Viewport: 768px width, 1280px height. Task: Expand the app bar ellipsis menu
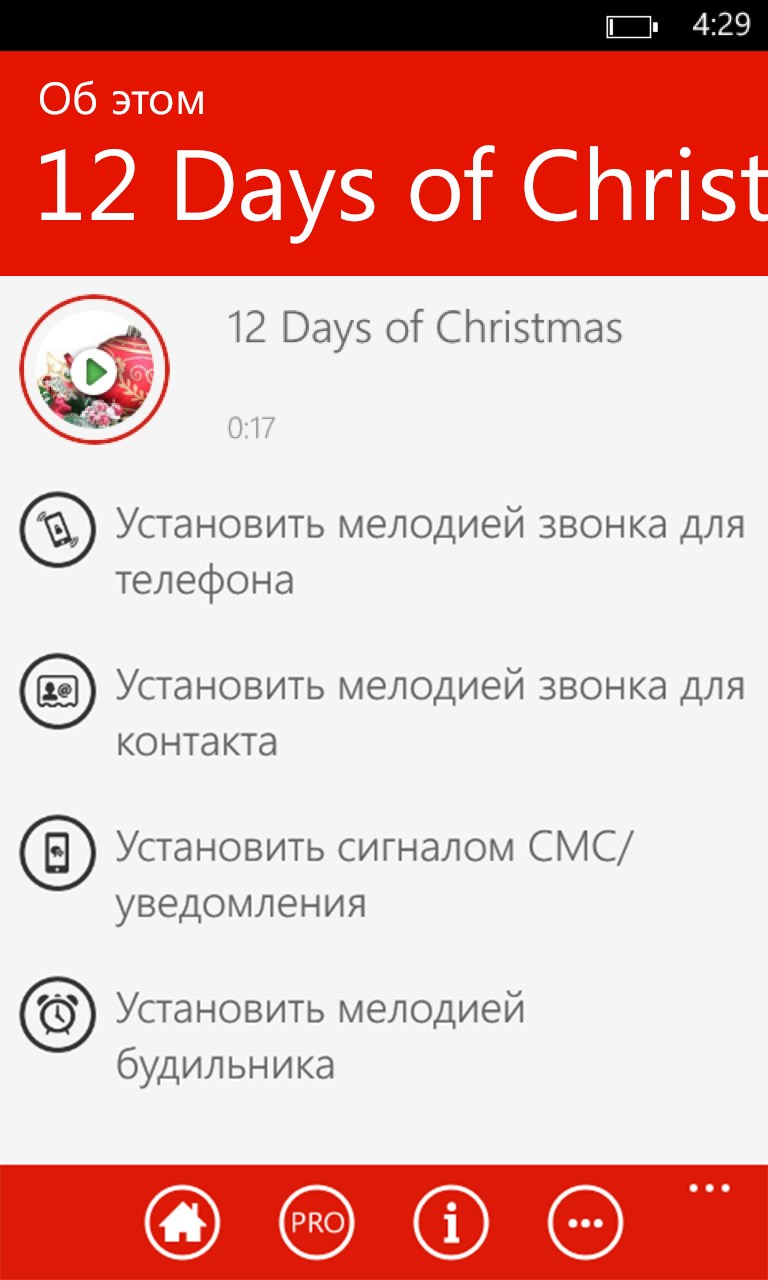point(709,1189)
